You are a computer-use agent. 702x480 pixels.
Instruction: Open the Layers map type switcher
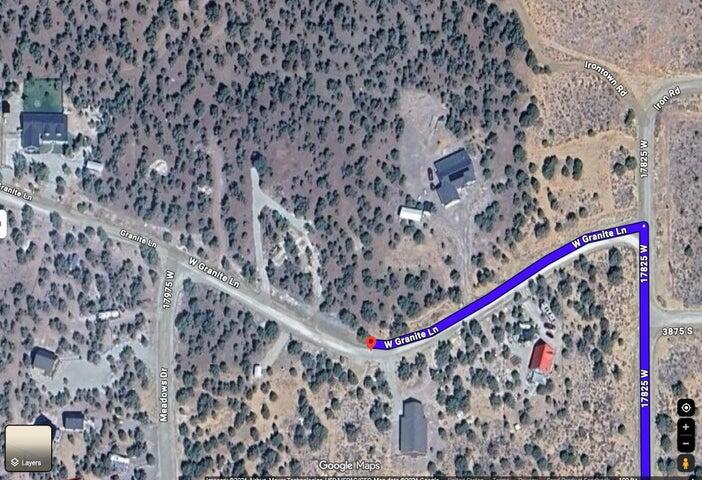28,448
